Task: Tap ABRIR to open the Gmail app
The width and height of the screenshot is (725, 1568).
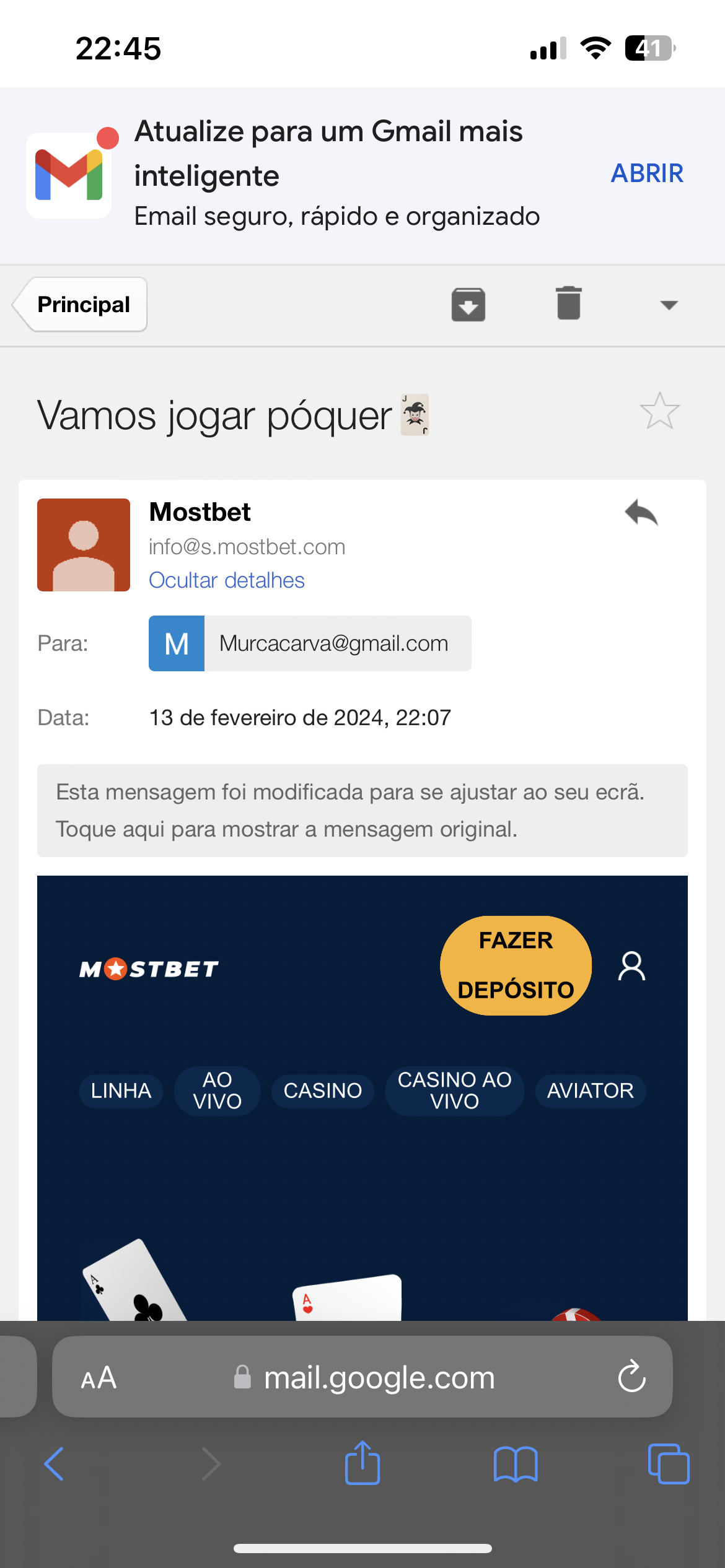Action: click(x=647, y=173)
